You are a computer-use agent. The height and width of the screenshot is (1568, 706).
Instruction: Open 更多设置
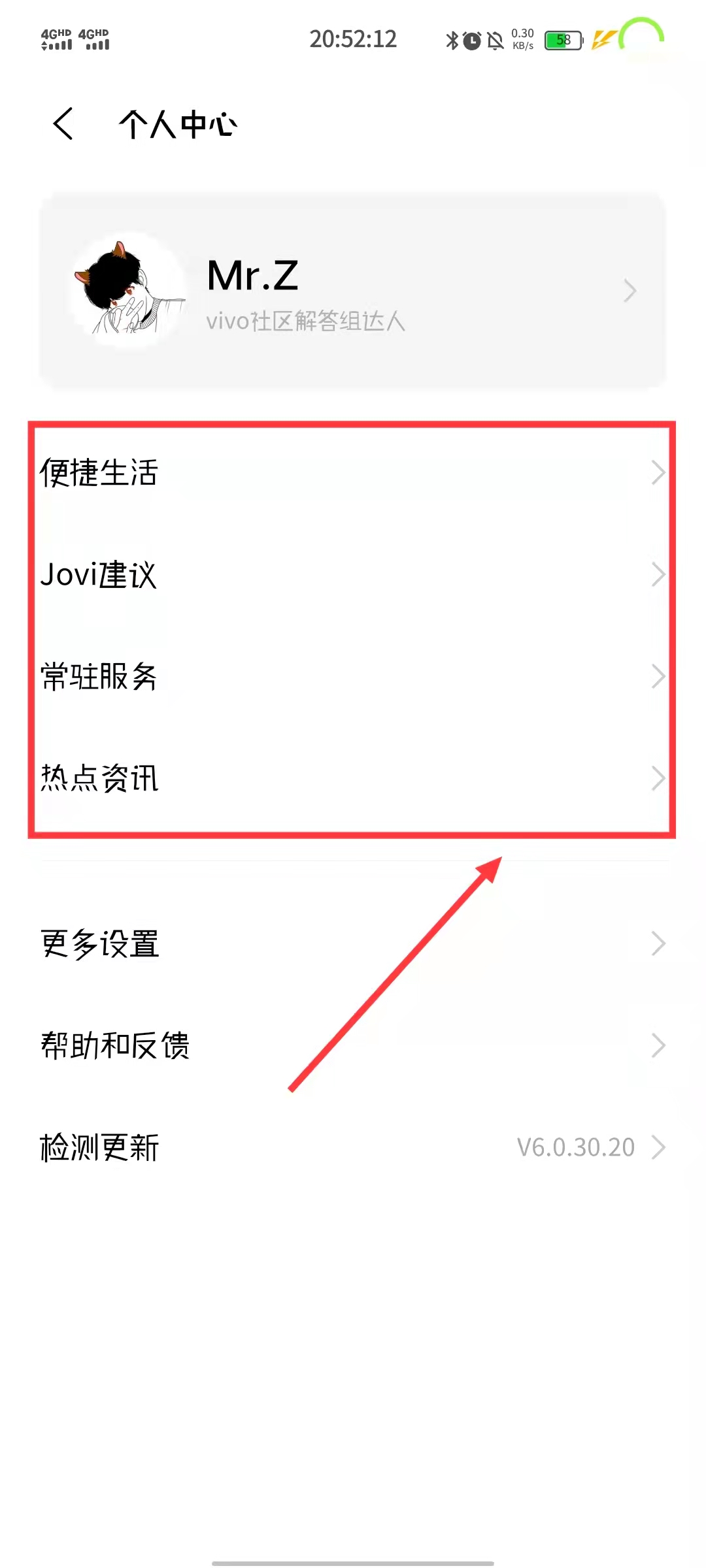(353, 943)
